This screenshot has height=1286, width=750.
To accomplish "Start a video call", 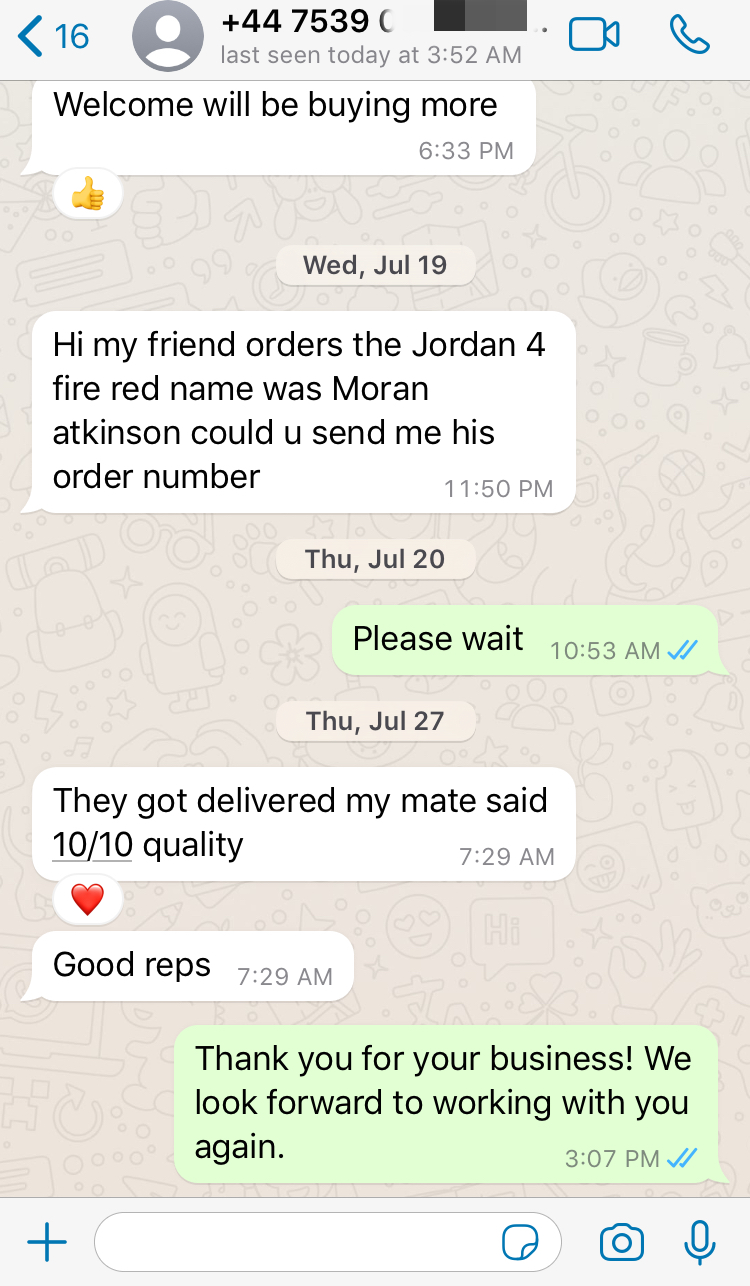I will point(594,35).
